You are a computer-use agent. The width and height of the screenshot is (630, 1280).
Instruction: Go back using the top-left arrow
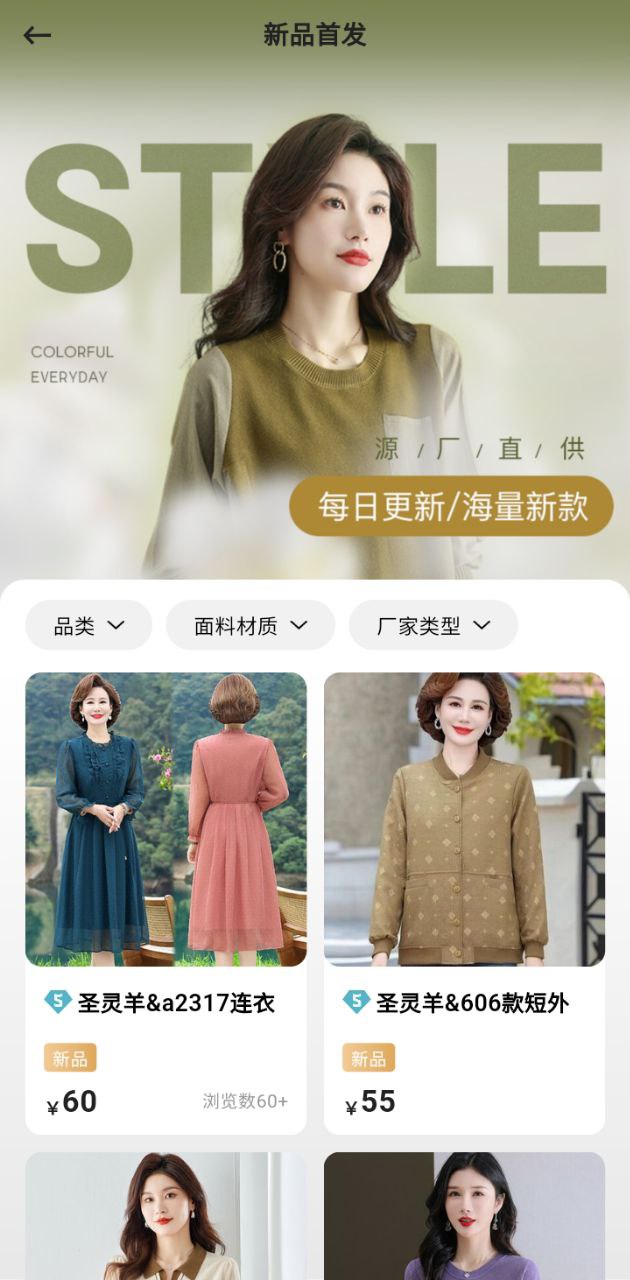point(37,35)
